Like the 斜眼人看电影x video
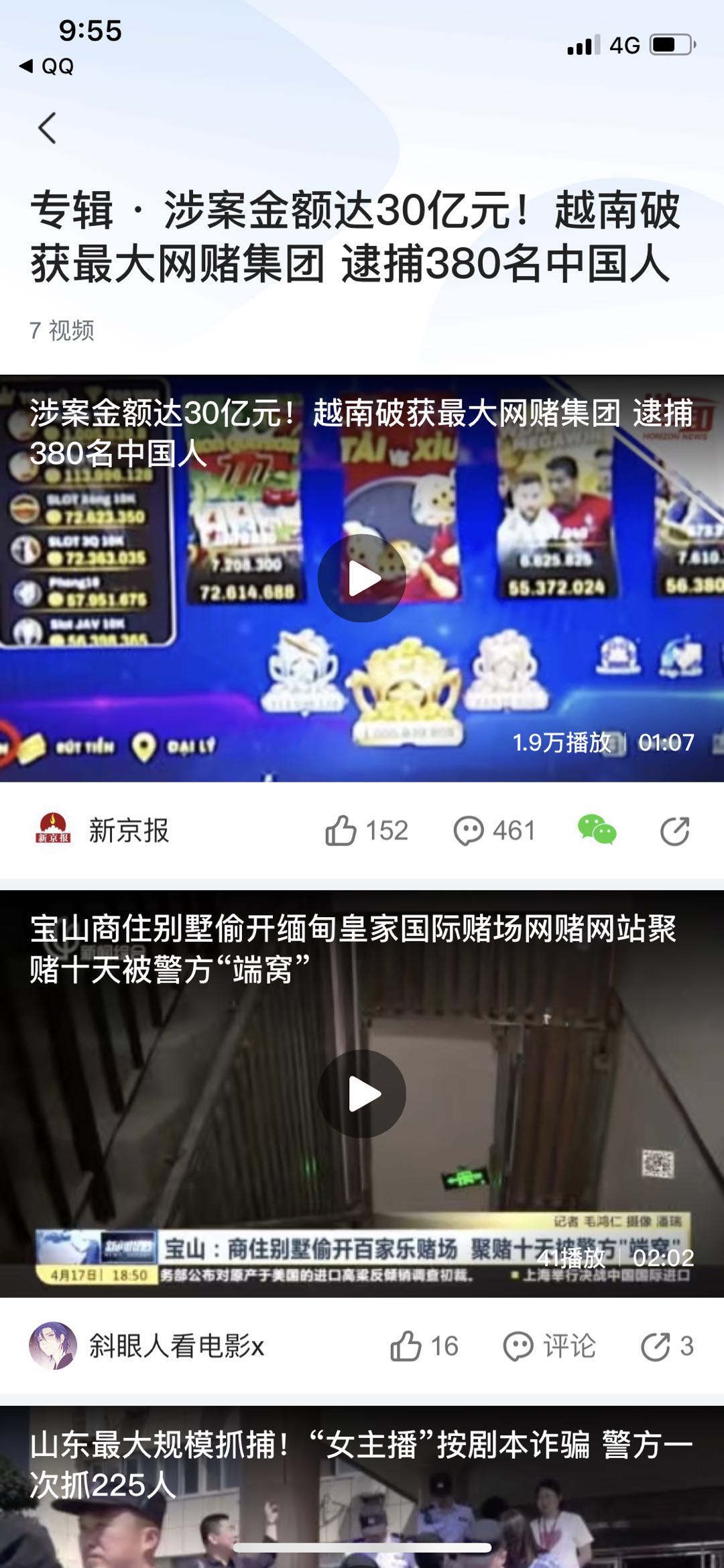This screenshot has width=724, height=1568. (424, 1346)
